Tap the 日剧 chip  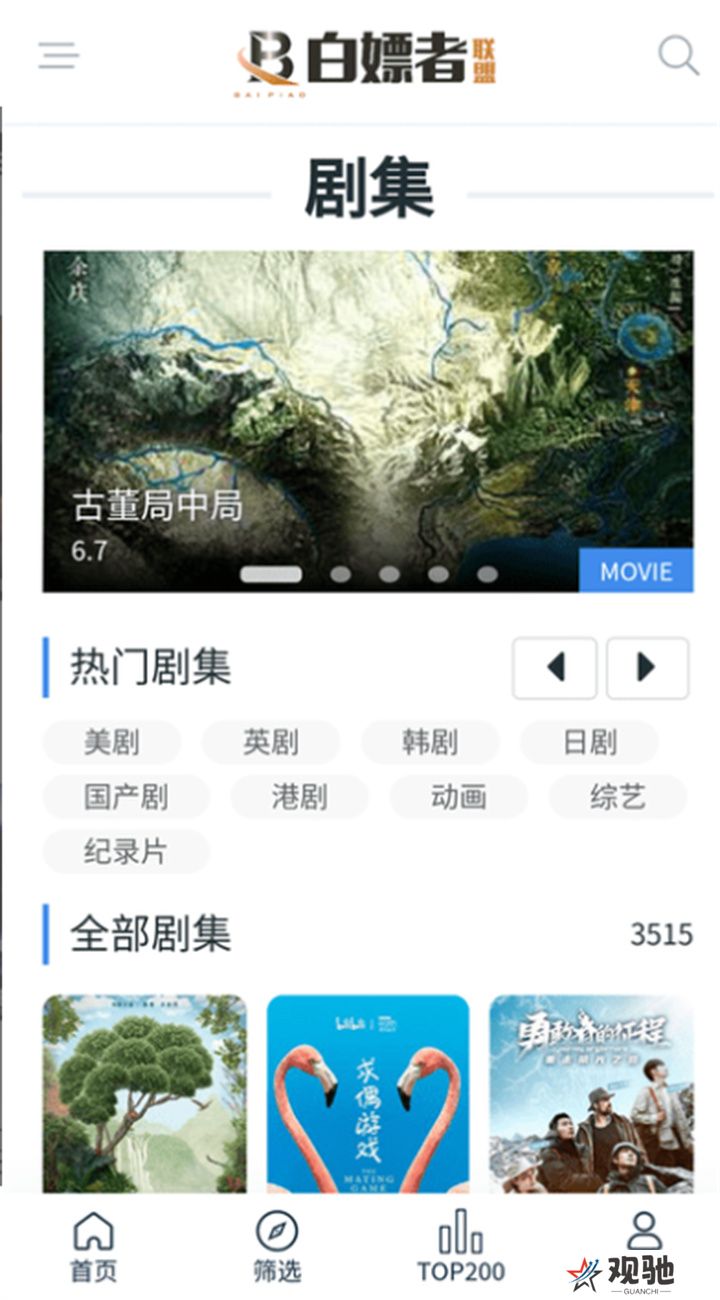(x=589, y=742)
